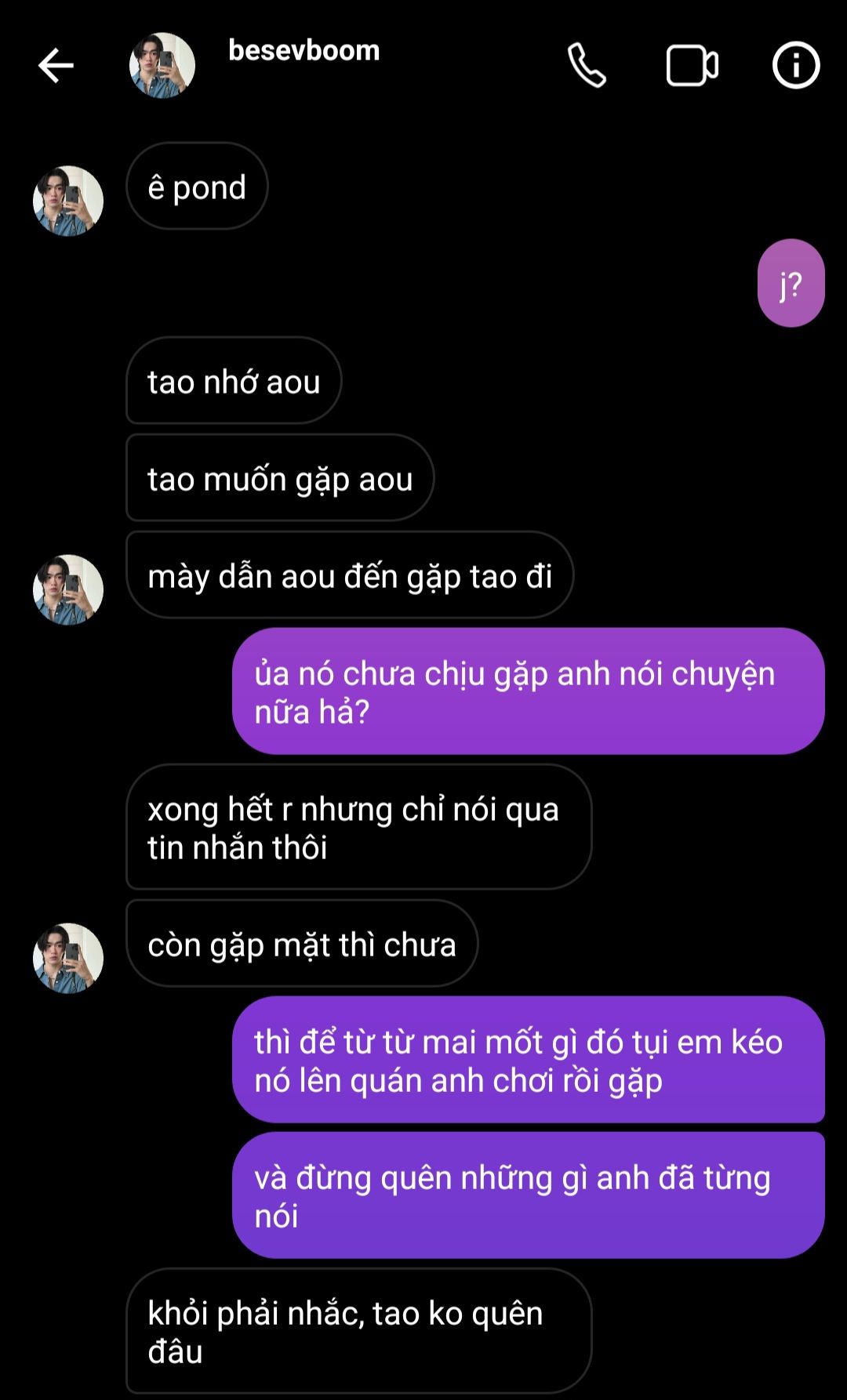847x1400 pixels.
Task: Start a voice call with besevboom
Action: pos(587,65)
